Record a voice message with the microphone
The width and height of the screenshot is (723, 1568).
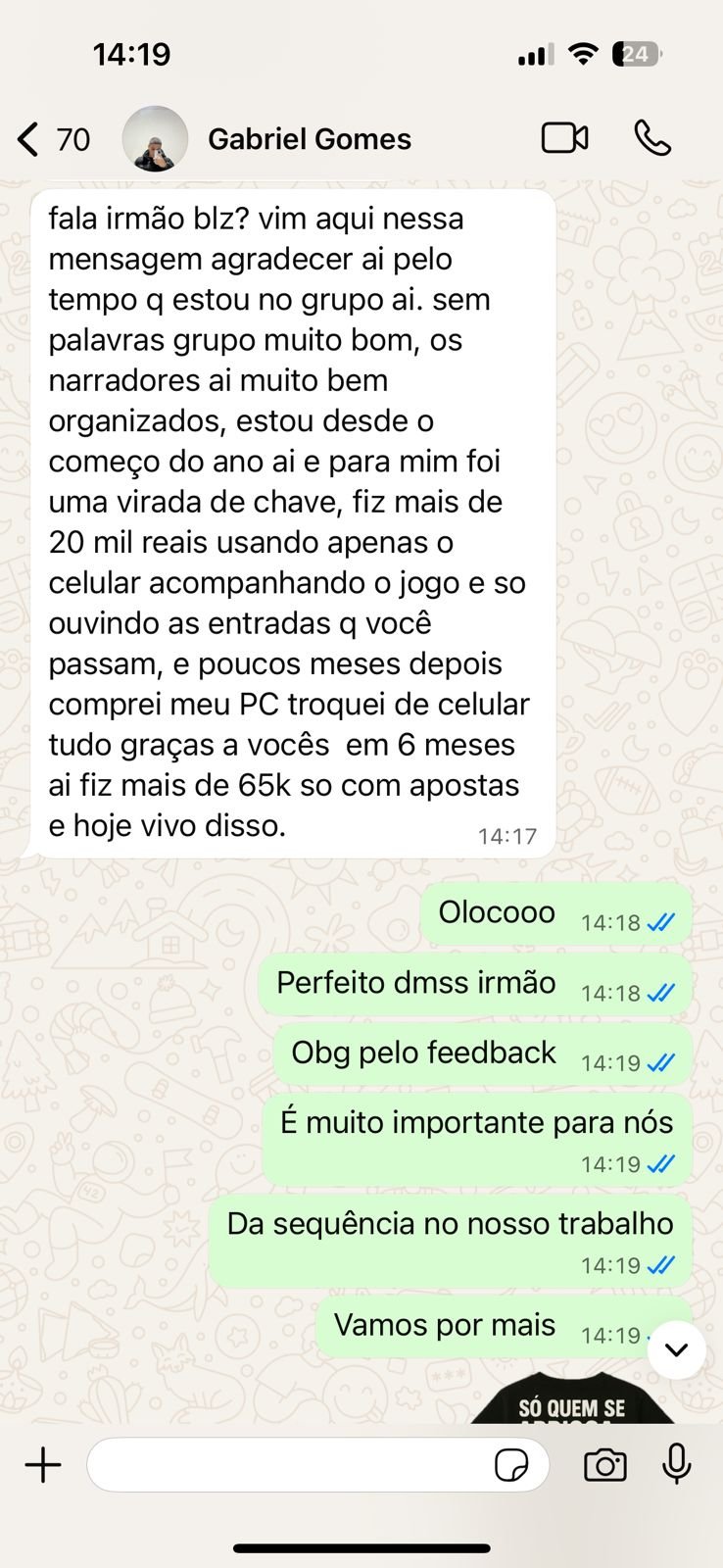[675, 1464]
